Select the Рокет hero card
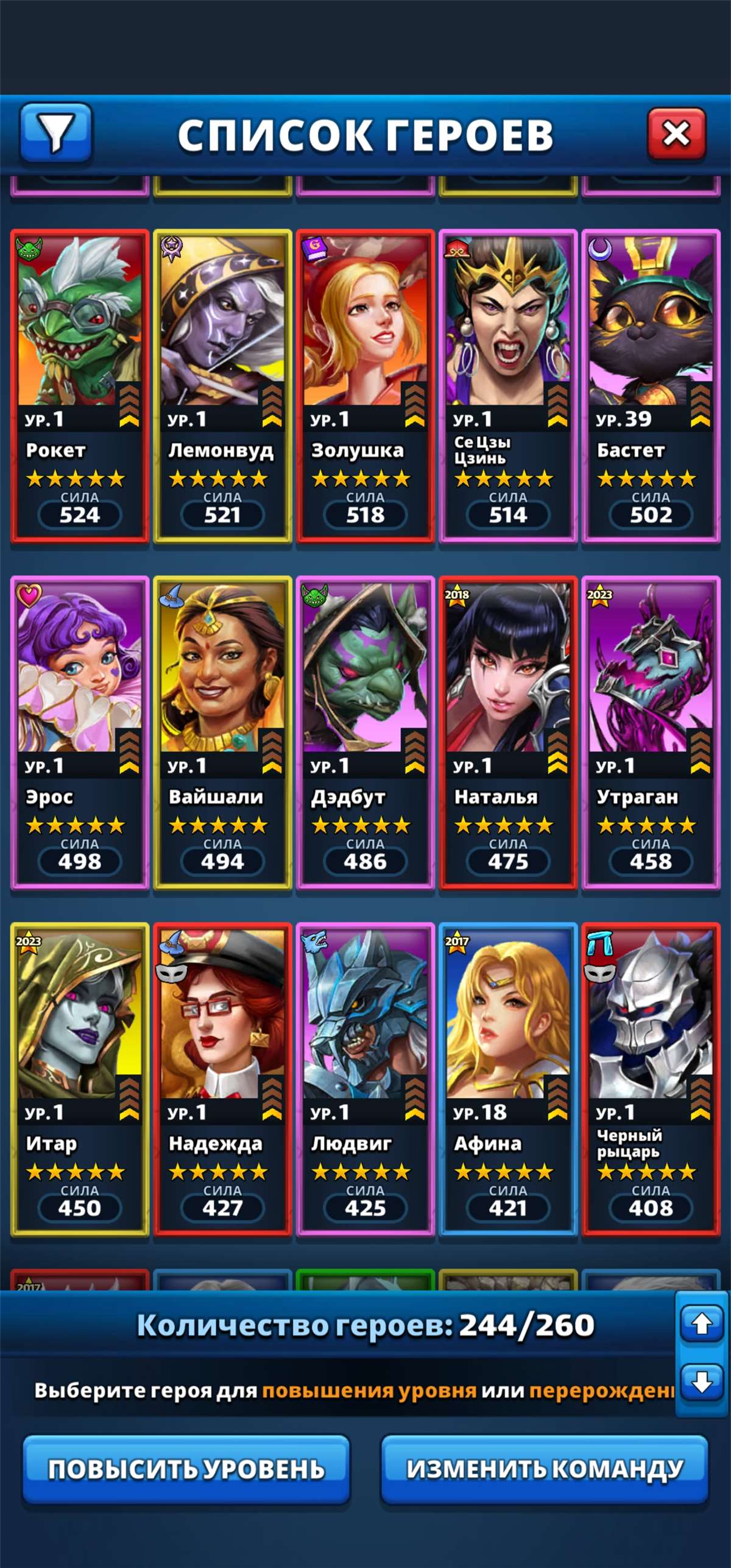This screenshot has height=1568, width=731. point(80,385)
